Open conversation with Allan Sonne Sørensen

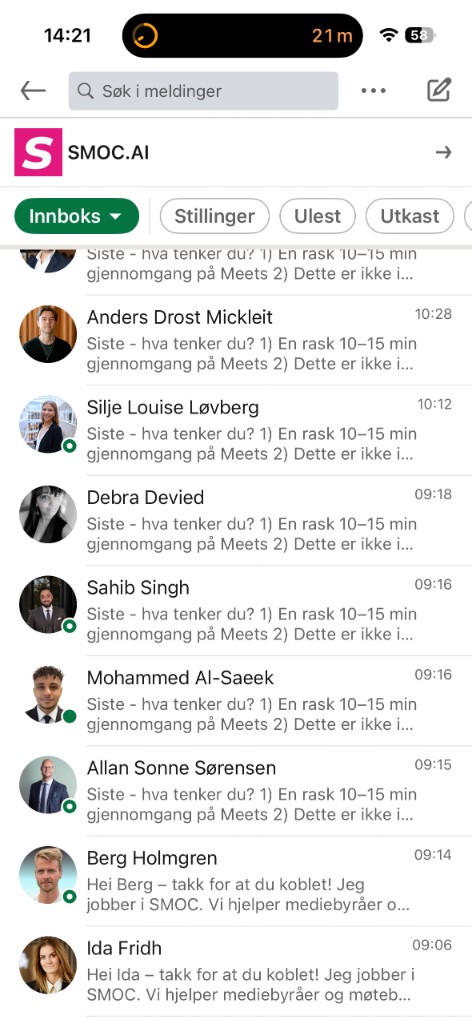(x=236, y=791)
